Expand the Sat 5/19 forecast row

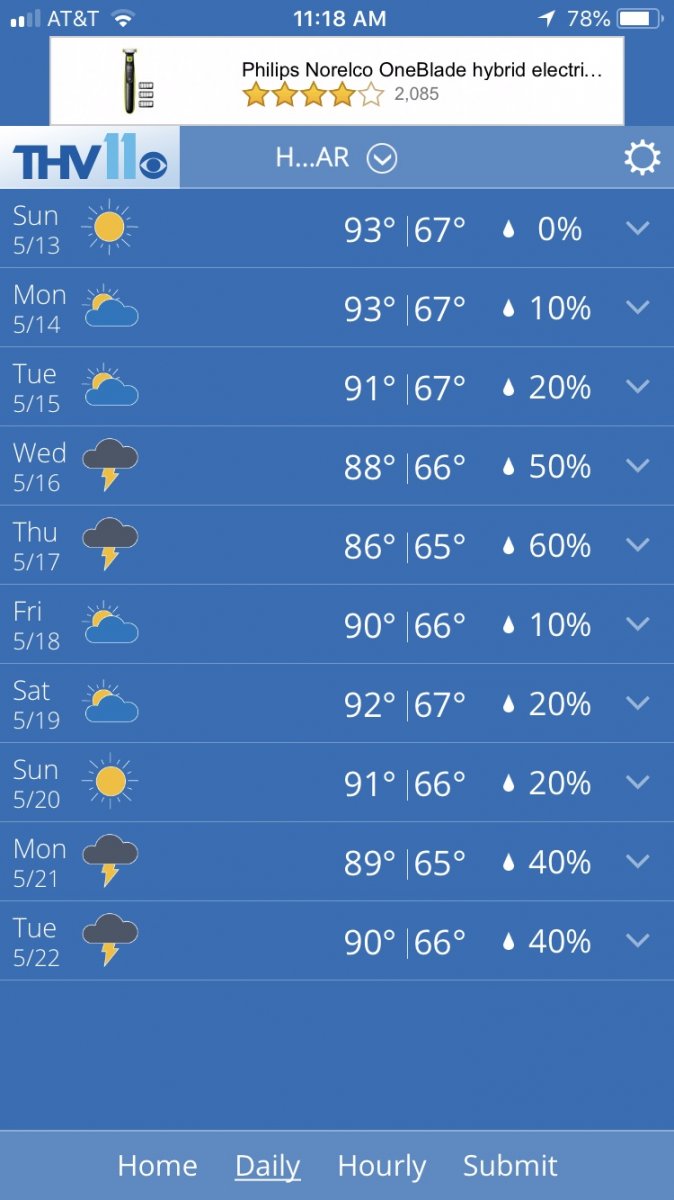point(637,703)
